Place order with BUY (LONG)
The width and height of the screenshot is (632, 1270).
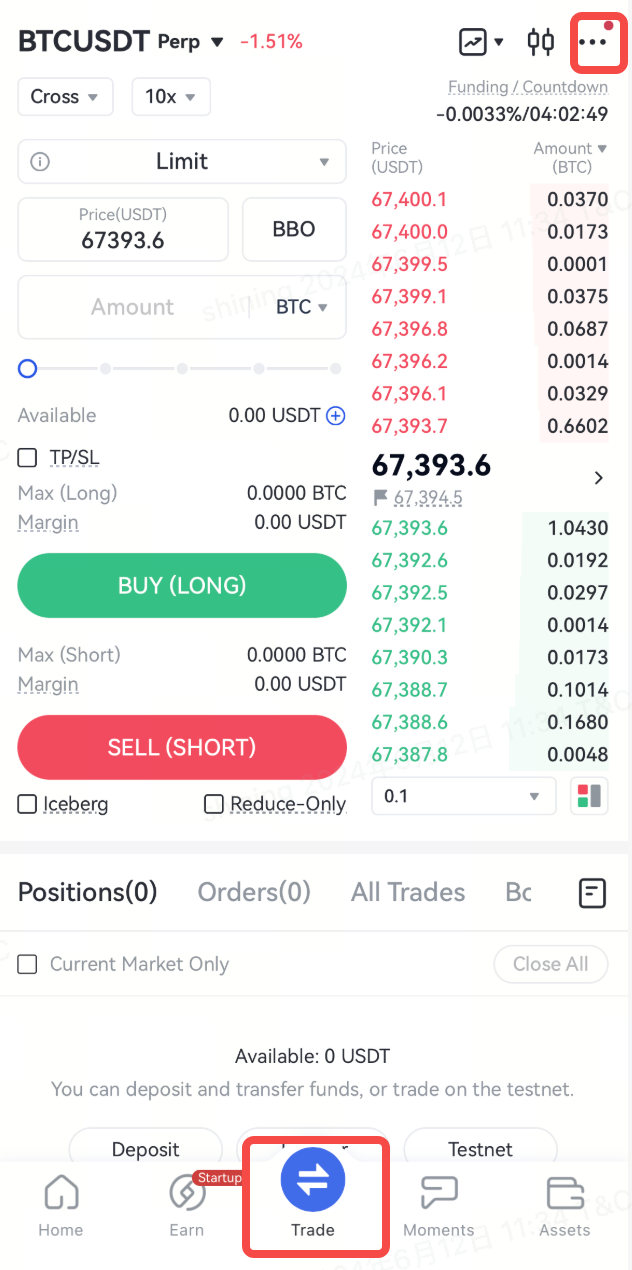[x=182, y=585]
